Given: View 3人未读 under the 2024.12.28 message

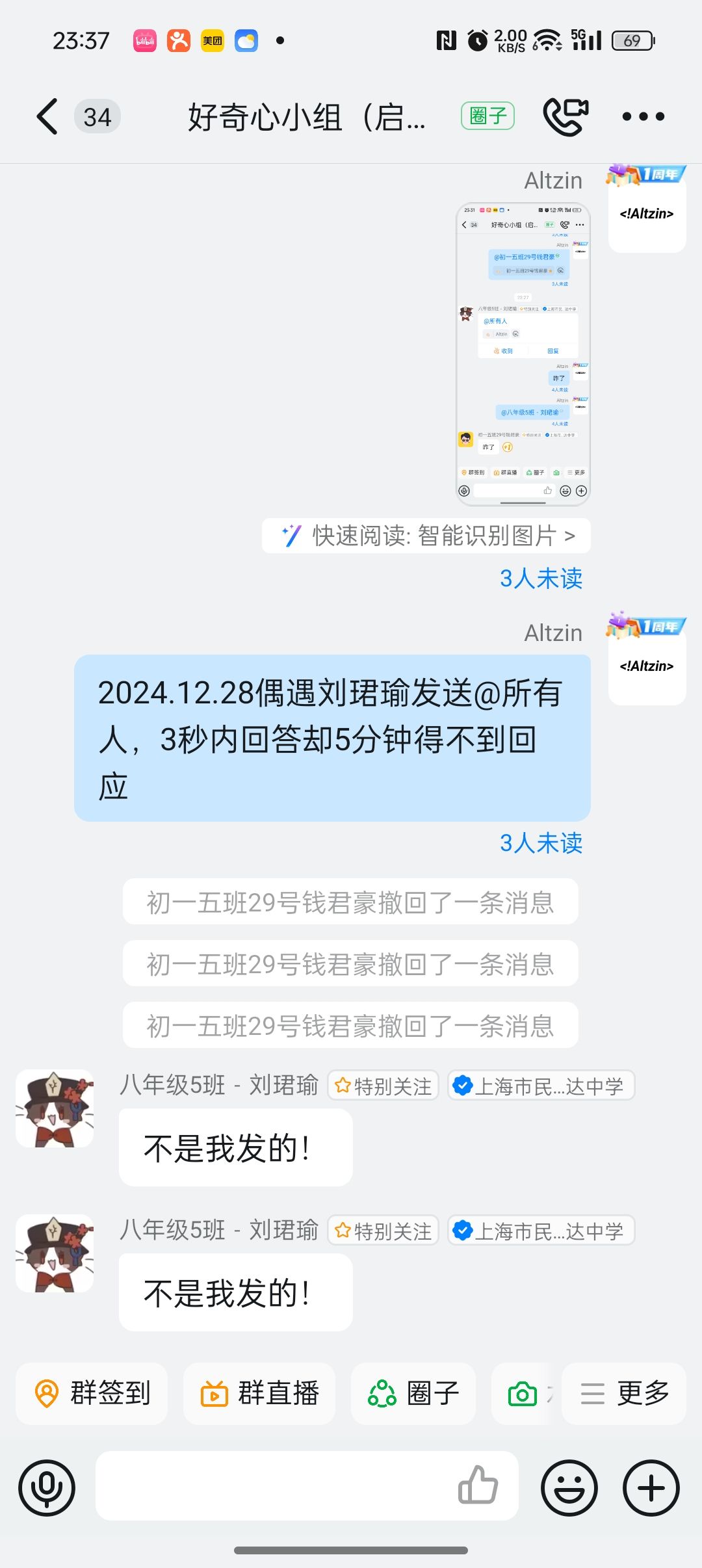Looking at the screenshot, I should pos(540,843).
